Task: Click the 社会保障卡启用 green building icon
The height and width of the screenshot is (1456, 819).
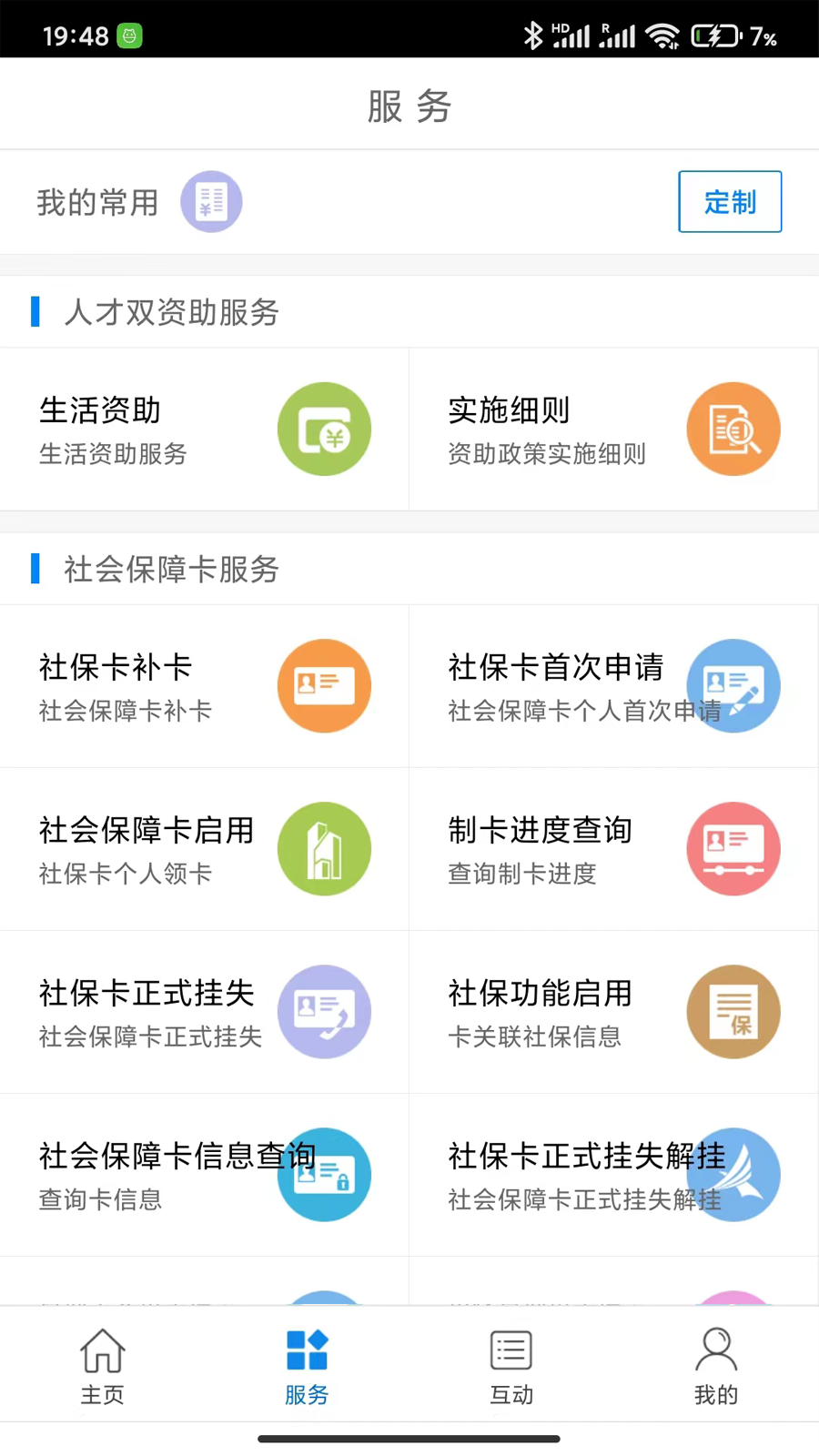Action: click(324, 848)
